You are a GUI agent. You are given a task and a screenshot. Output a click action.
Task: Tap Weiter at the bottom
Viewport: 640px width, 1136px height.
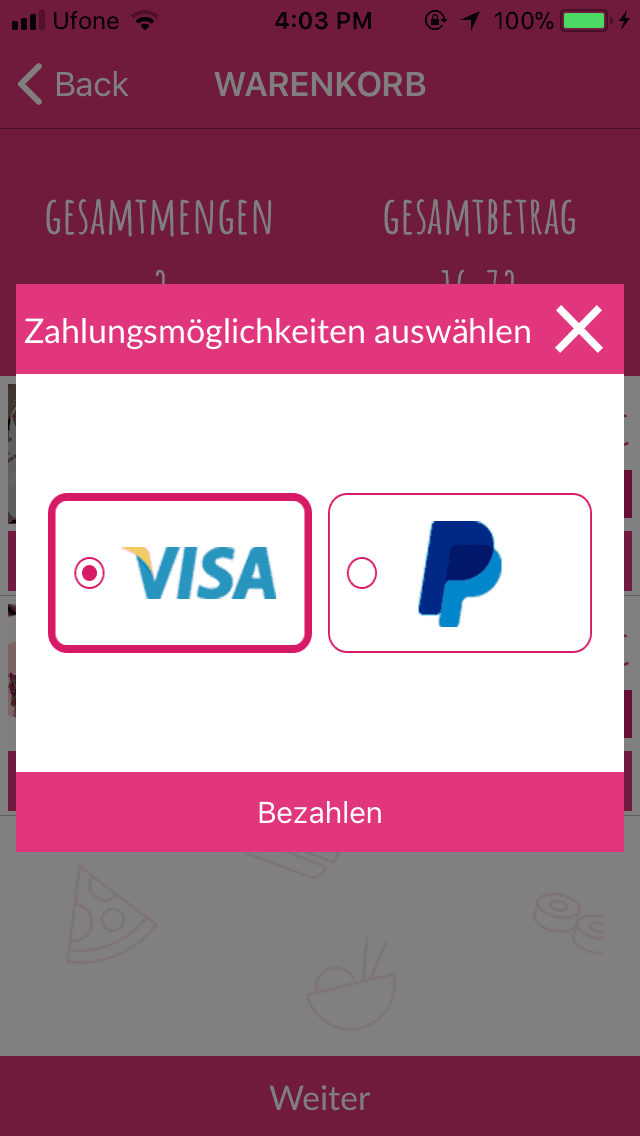[320, 1098]
